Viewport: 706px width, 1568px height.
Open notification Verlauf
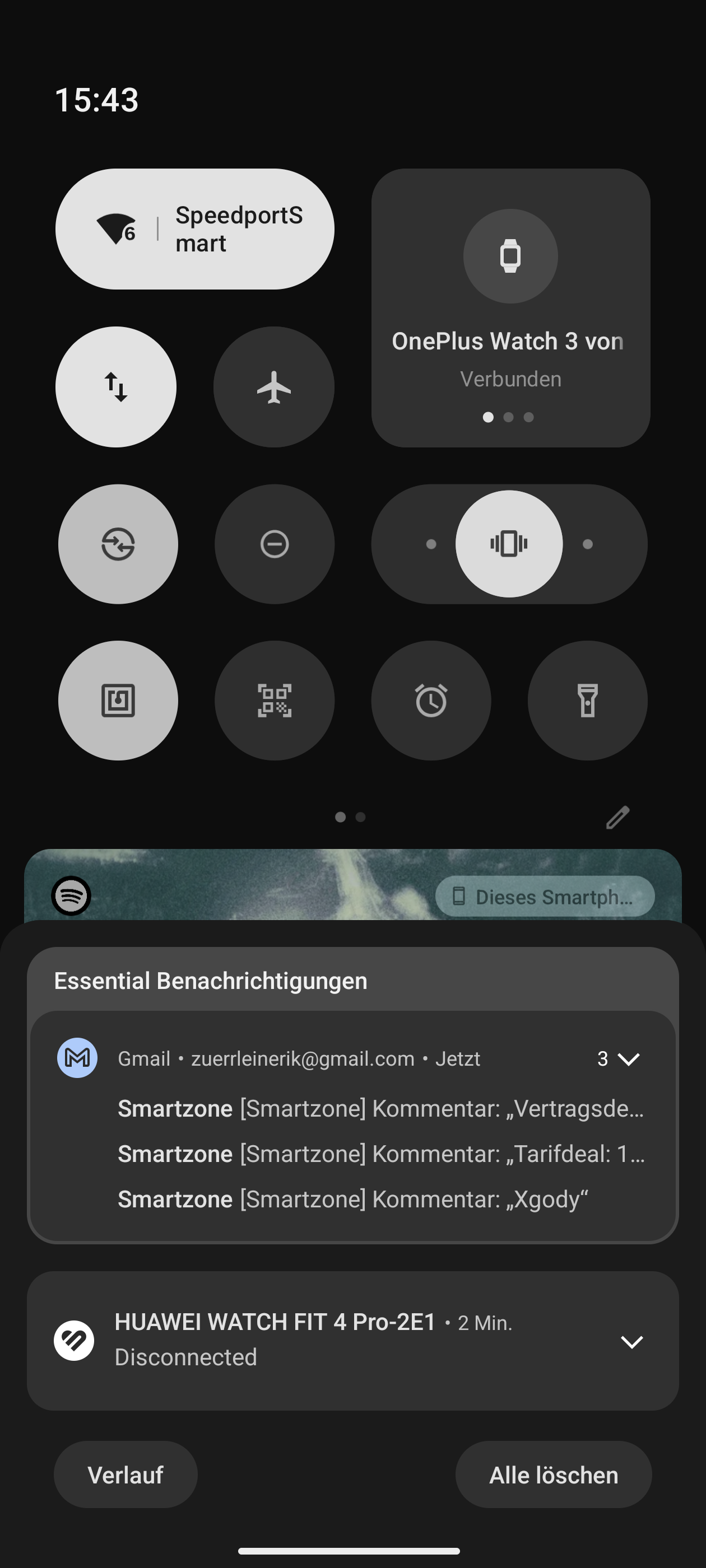click(x=126, y=1475)
